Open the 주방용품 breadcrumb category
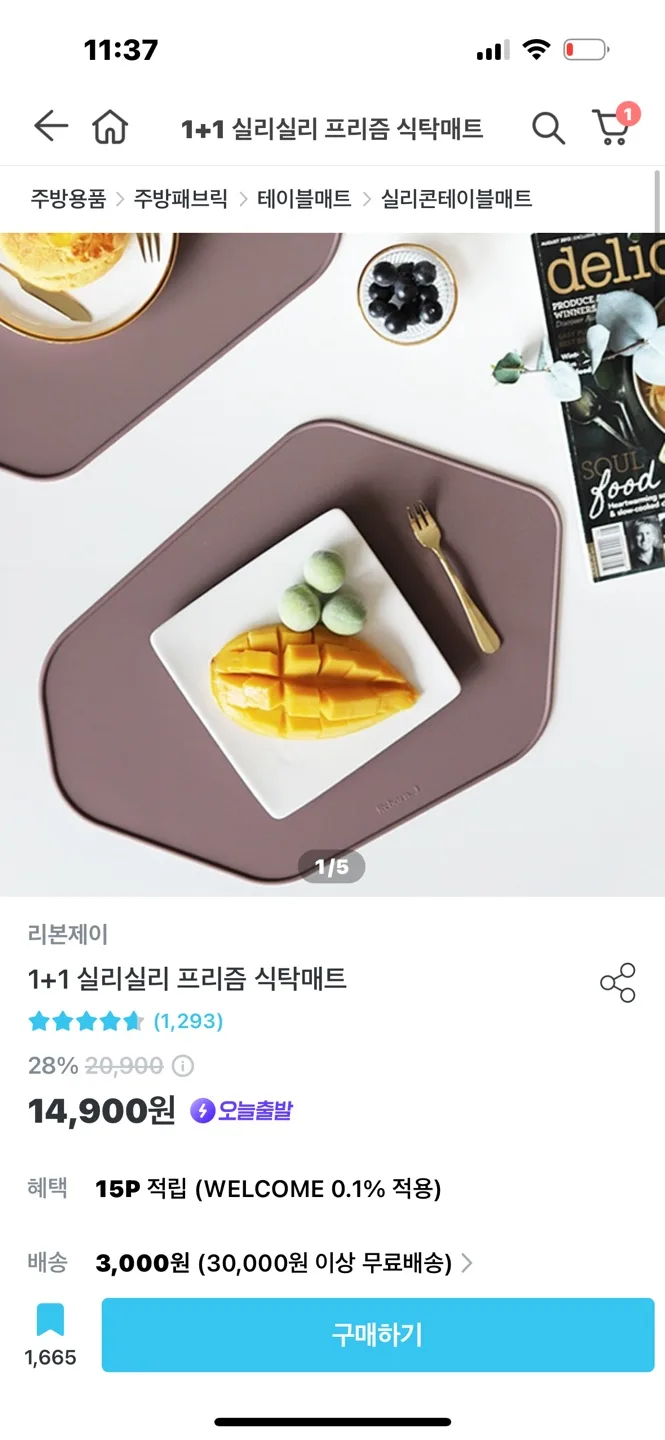The height and width of the screenshot is (1440, 665). pos(68,199)
